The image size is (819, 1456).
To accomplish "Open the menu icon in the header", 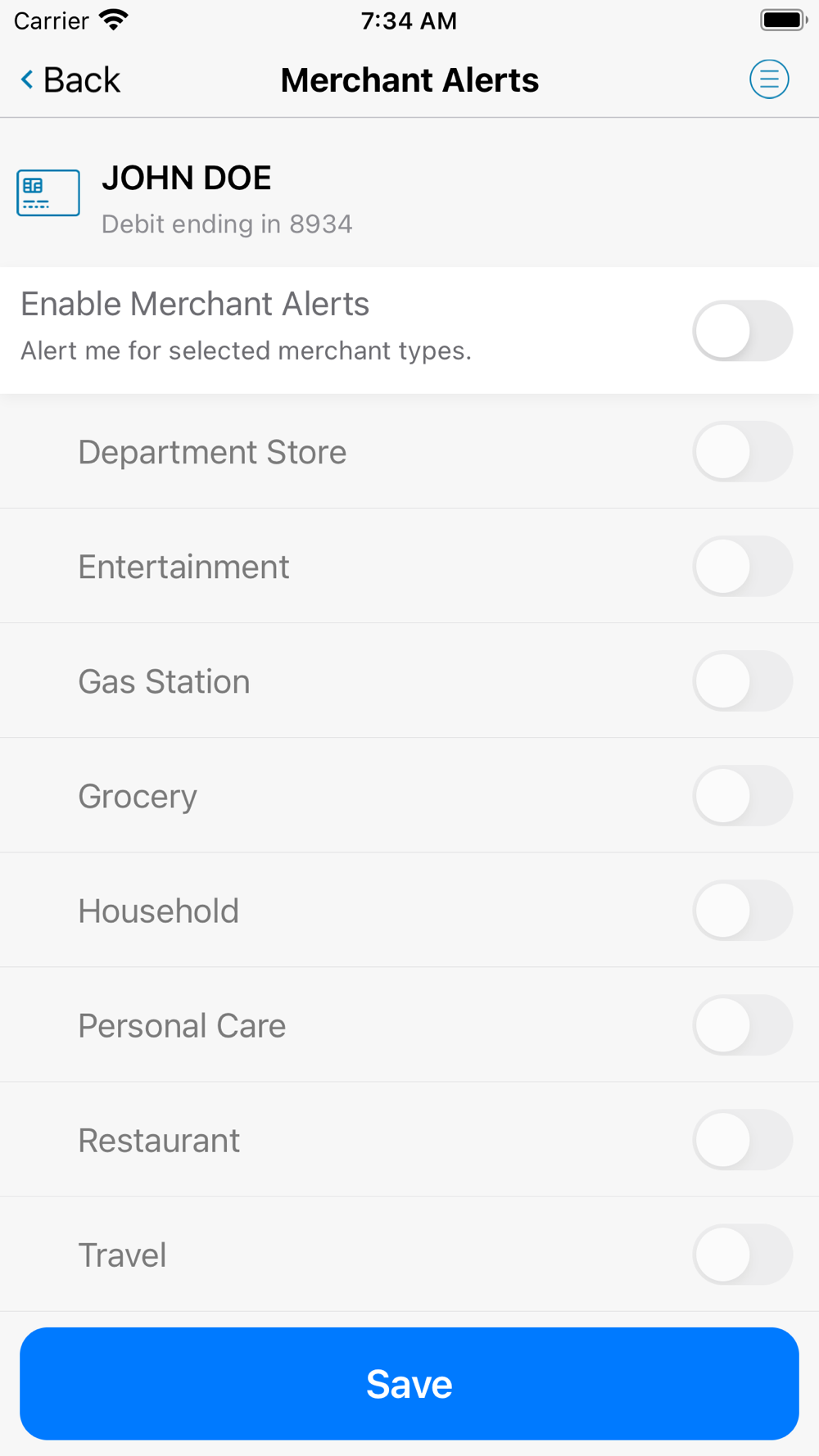I will coord(768,79).
